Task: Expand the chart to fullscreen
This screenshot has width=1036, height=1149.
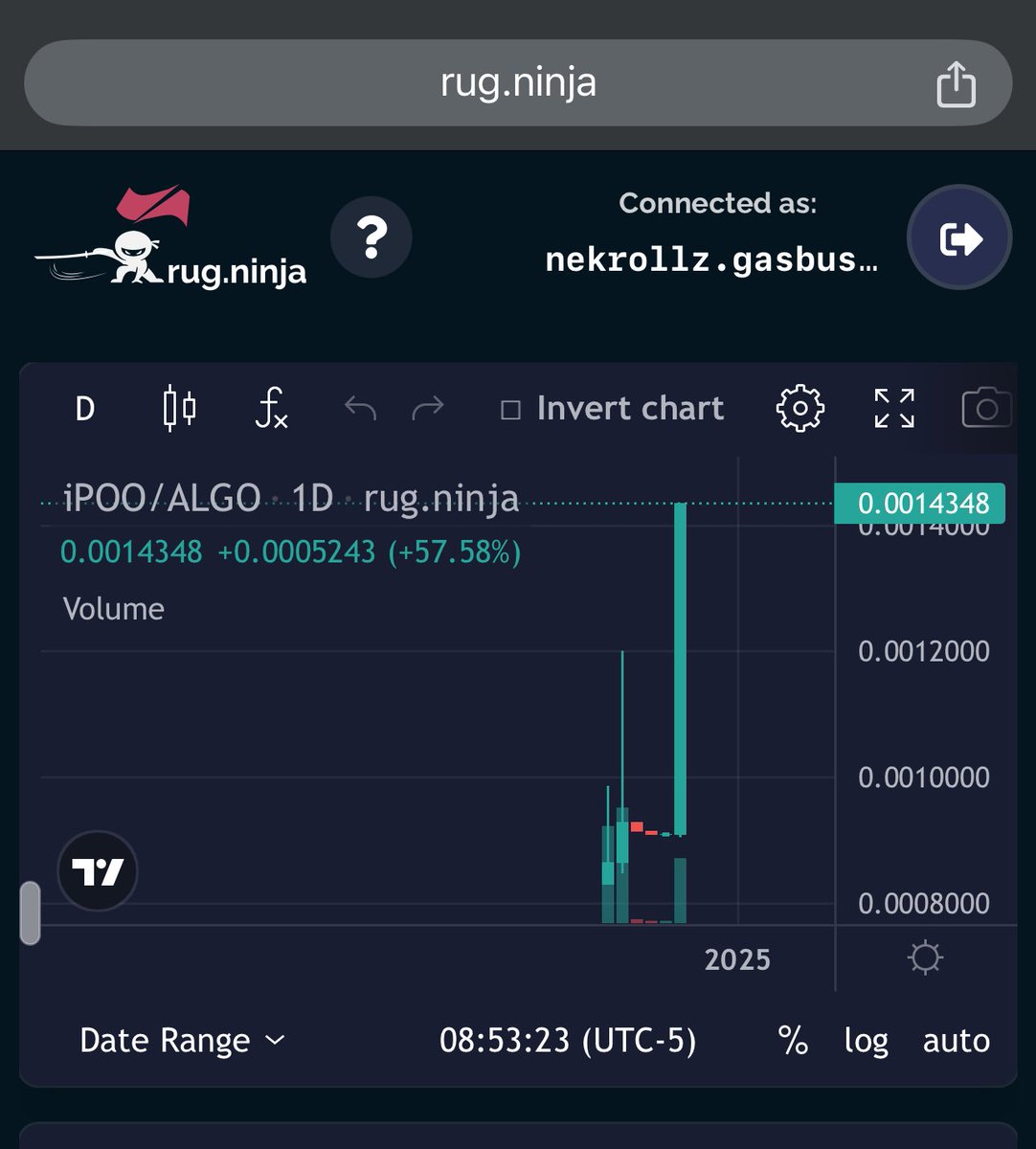Action: [894, 409]
